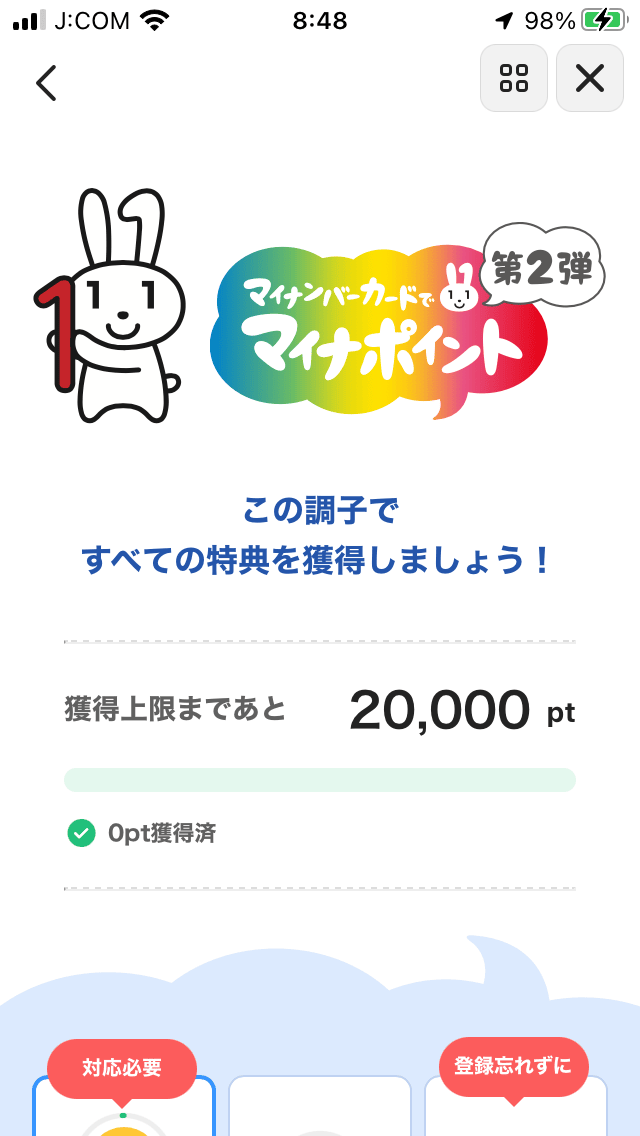This screenshot has height=1136, width=640.
Task: Open the card tagged 登録忘れずに
Action: click(x=515, y=1106)
